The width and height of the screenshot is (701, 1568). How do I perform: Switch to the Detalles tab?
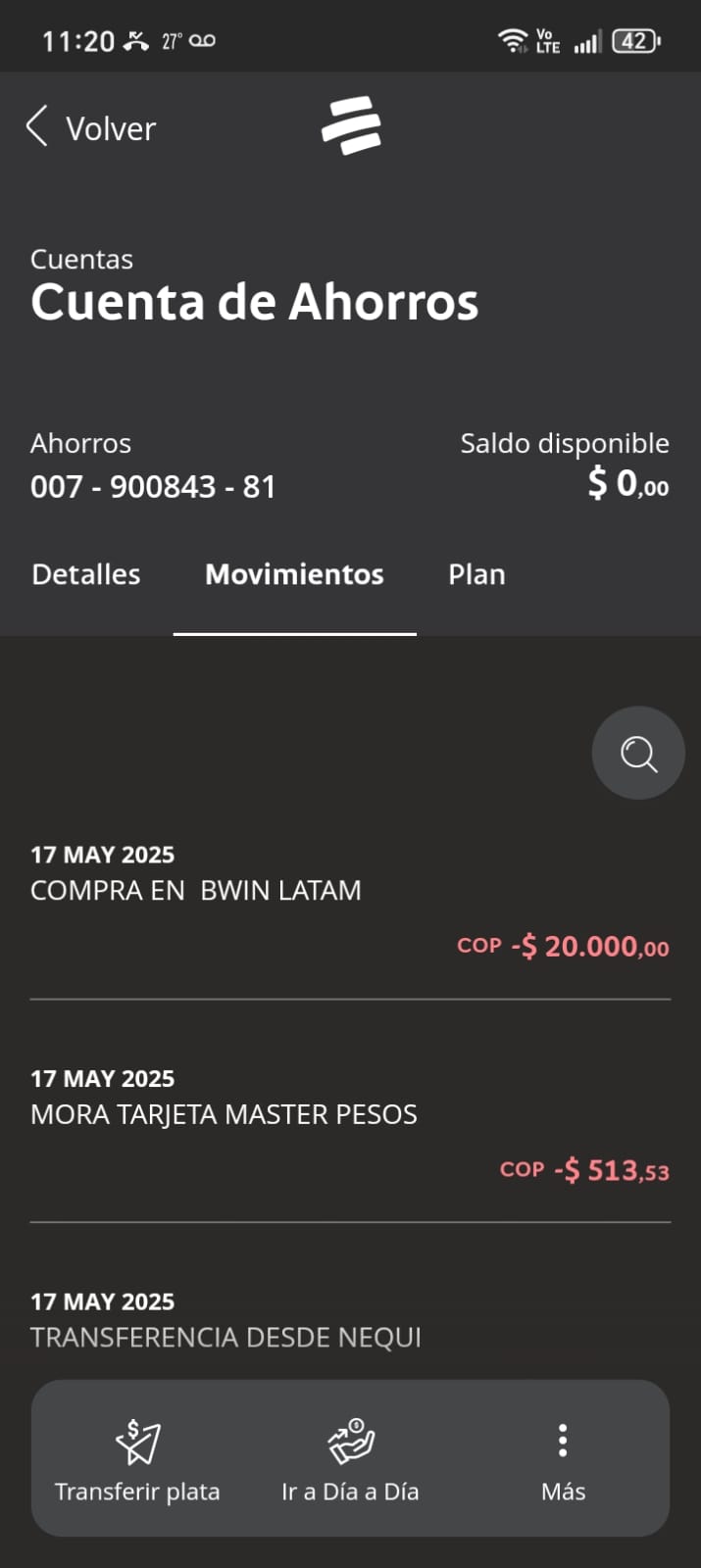pos(86,574)
